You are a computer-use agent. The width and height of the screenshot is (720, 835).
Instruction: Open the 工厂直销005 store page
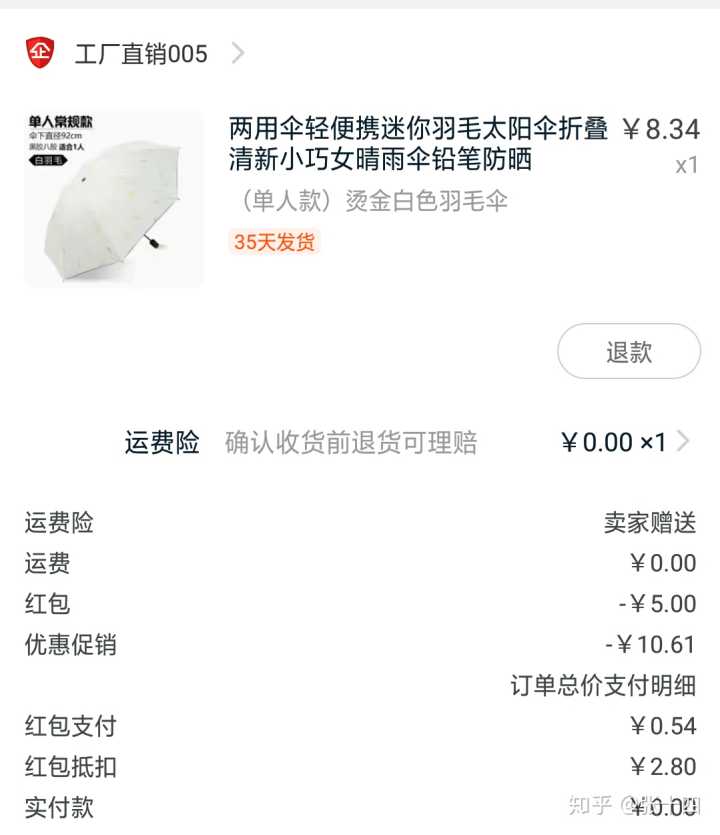pos(140,54)
